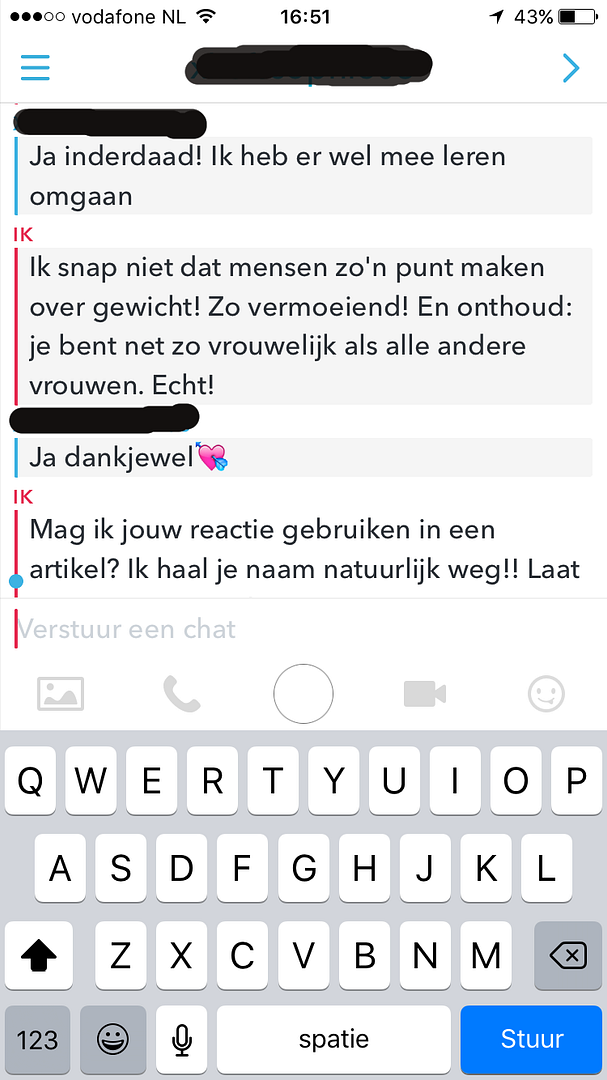This screenshot has width=607, height=1080.
Task: Start a voice call
Action: (182, 693)
